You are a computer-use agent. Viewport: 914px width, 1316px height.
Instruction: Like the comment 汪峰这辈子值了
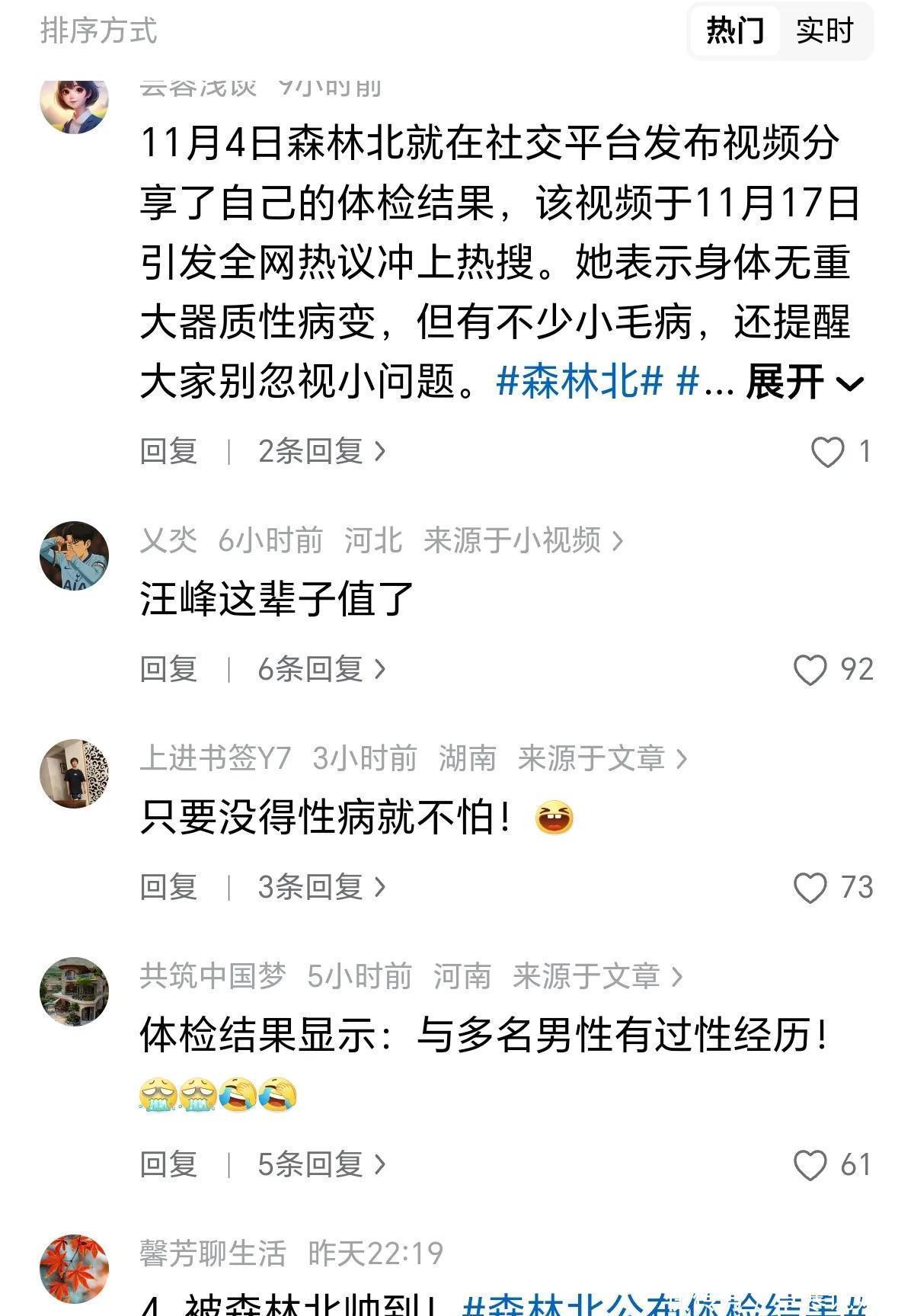[x=810, y=670]
